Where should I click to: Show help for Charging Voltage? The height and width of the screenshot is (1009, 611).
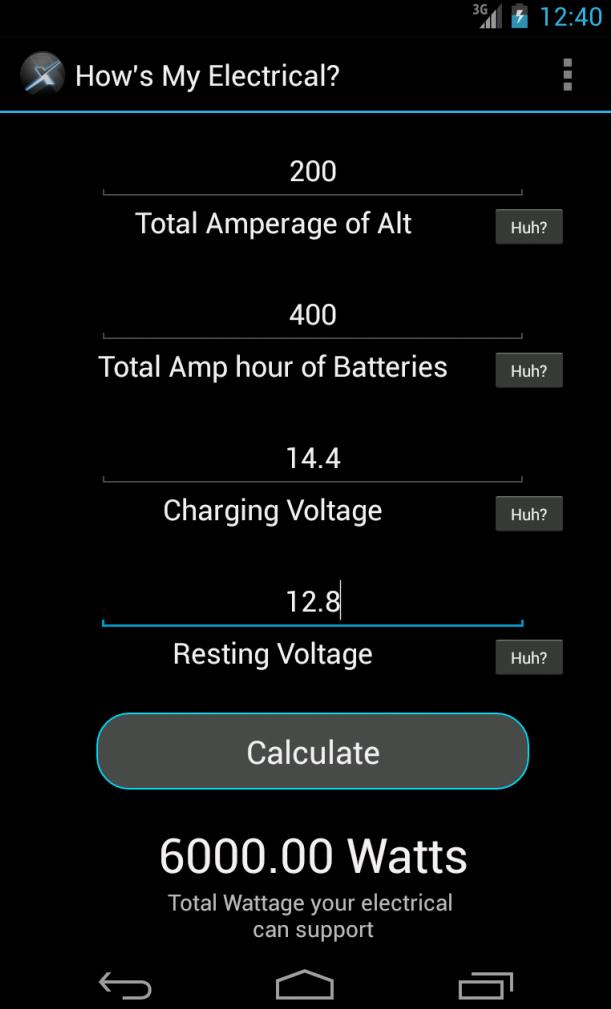tap(529, 515)
